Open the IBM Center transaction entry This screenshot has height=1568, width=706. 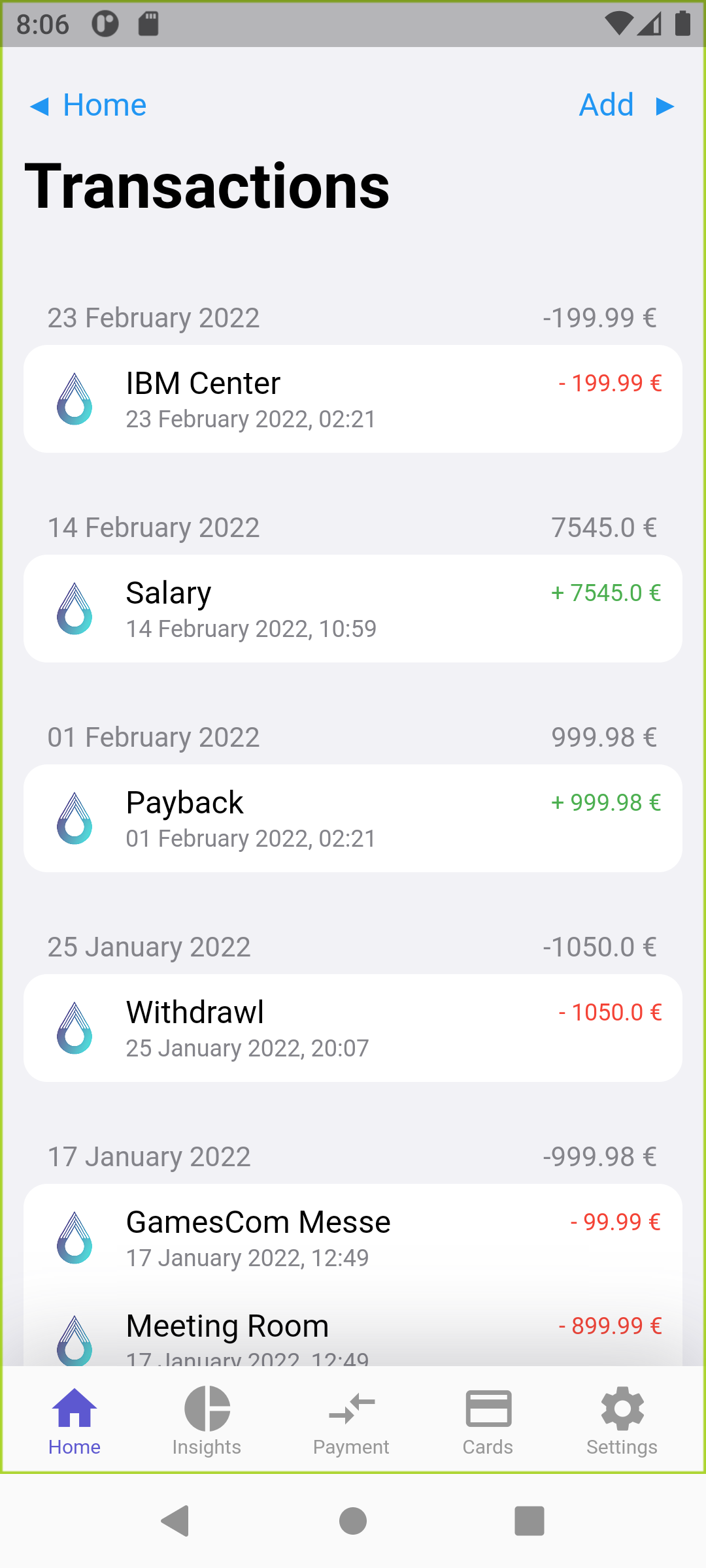pos(353,400)
